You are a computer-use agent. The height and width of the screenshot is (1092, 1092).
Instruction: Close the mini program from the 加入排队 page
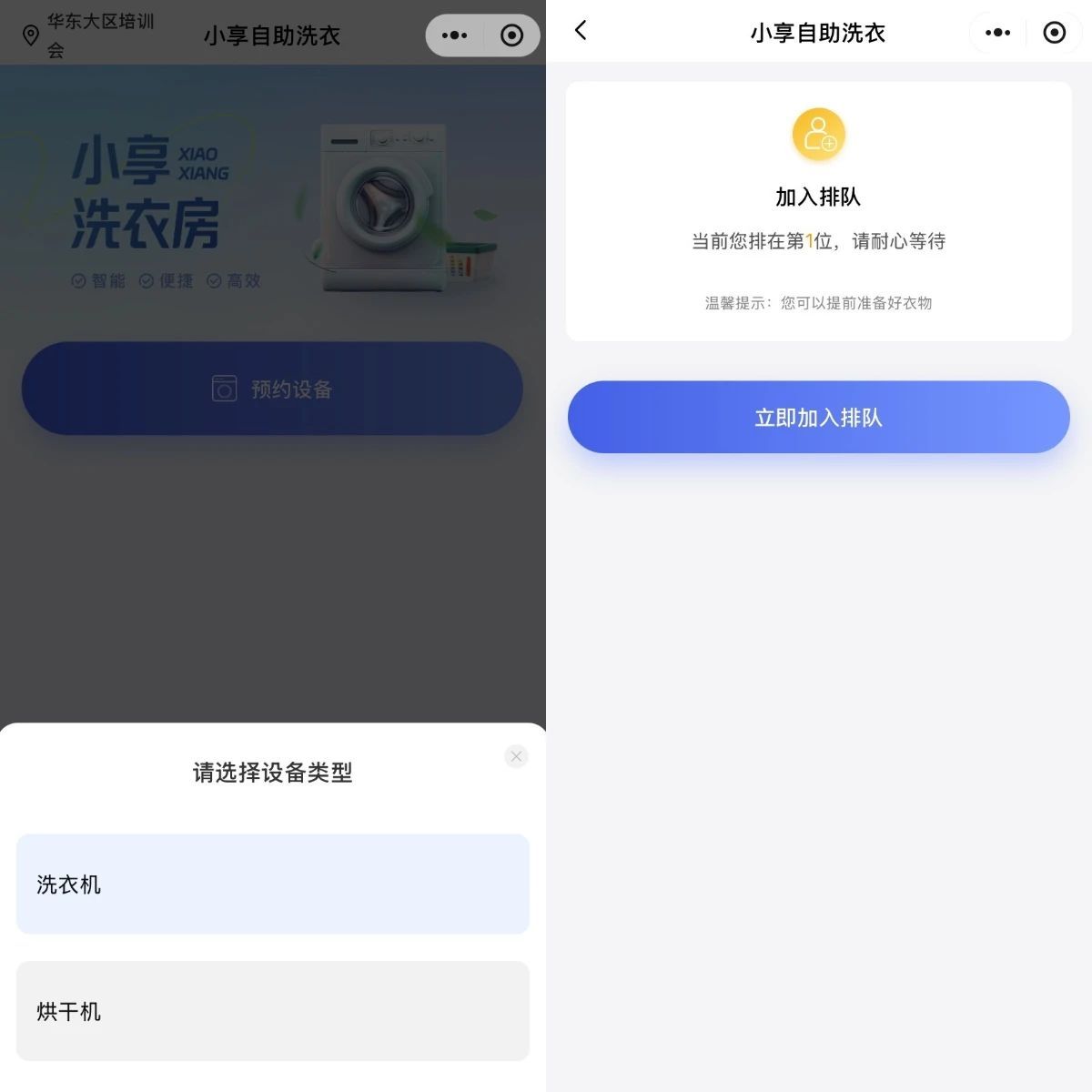pos(1054,33)
